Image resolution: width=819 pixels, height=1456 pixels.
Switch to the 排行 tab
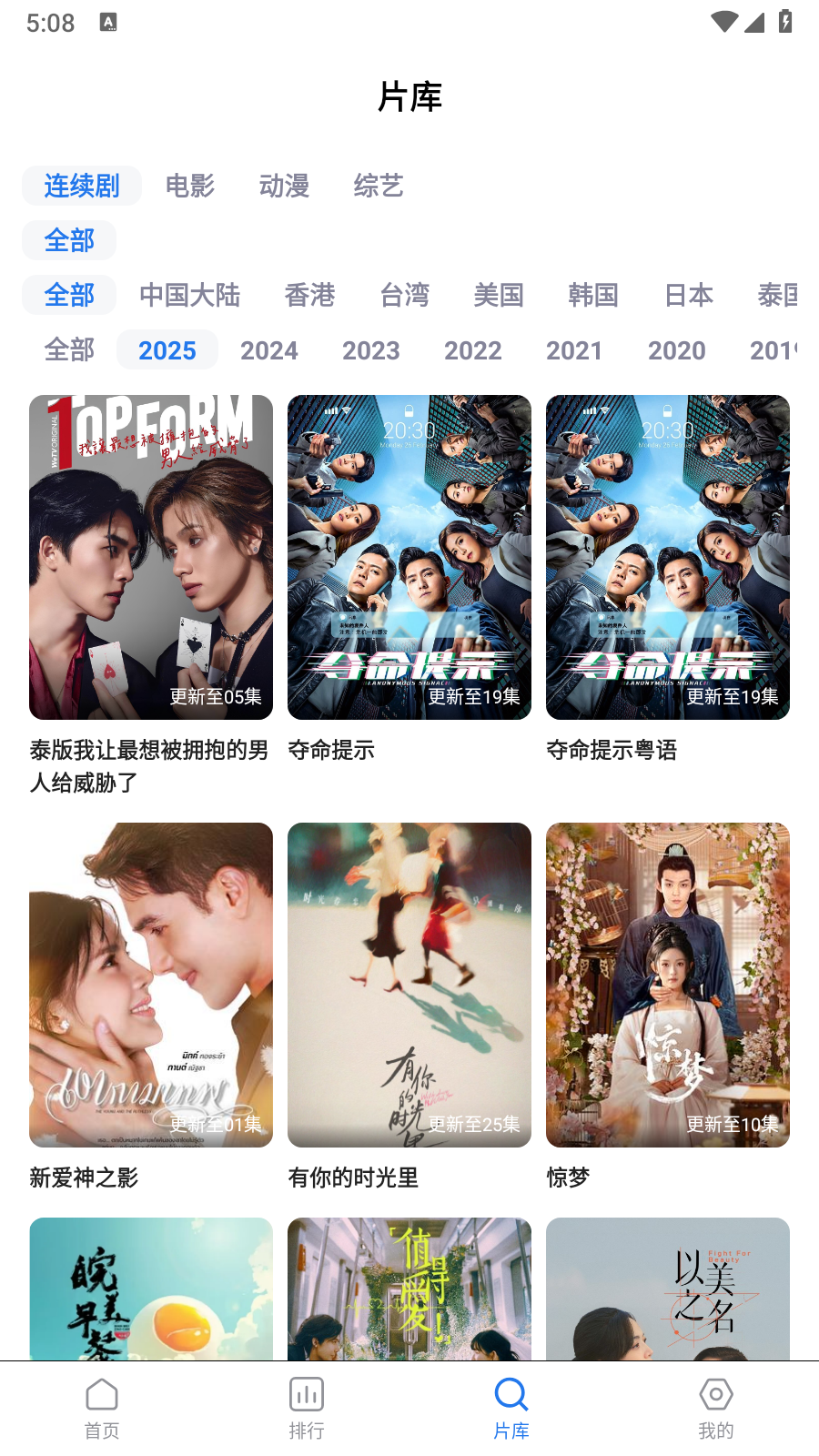click(307, 1408)
